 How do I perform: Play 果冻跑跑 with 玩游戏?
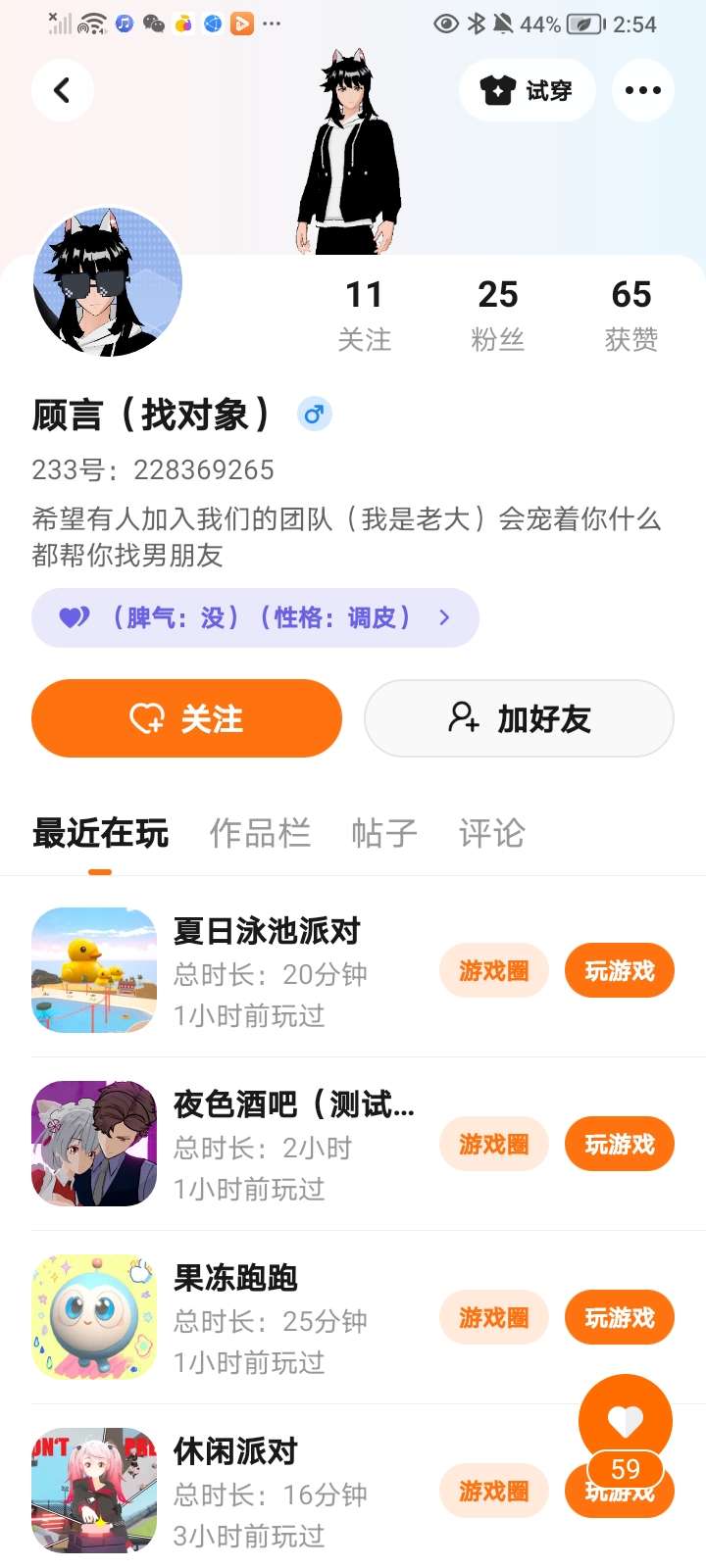pos(620,1317)
